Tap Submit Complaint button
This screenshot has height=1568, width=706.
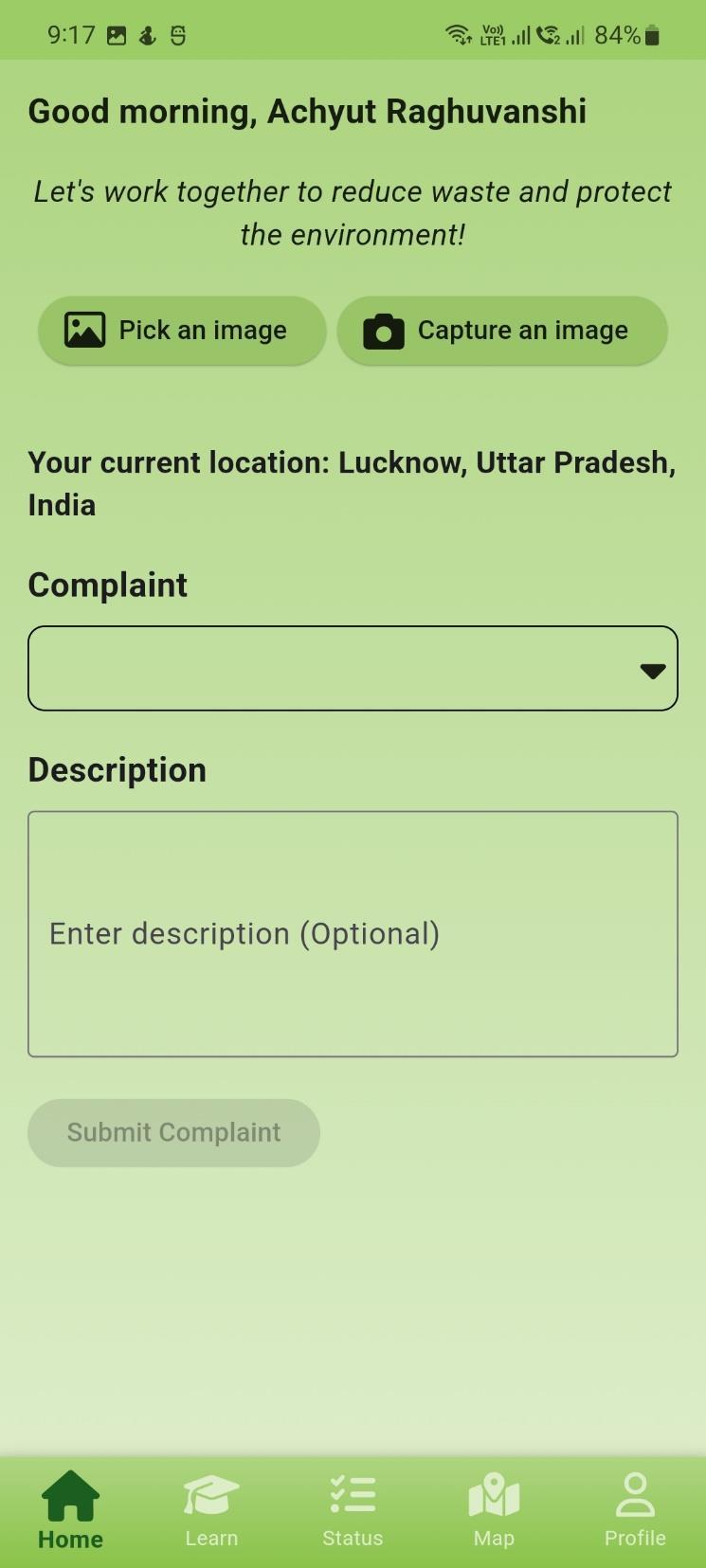tap(173, 1132)
